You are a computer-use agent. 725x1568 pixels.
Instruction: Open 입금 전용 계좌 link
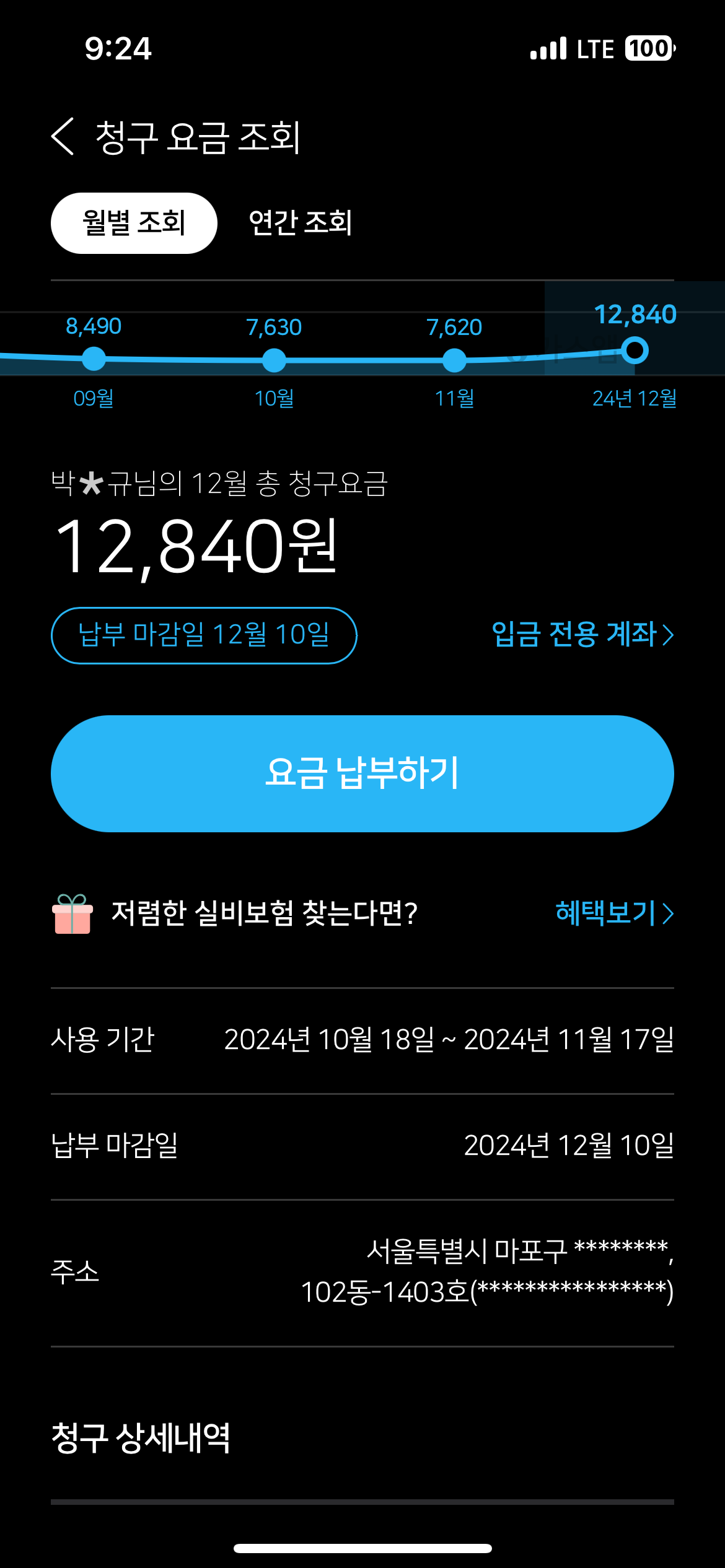pos(582,635)
